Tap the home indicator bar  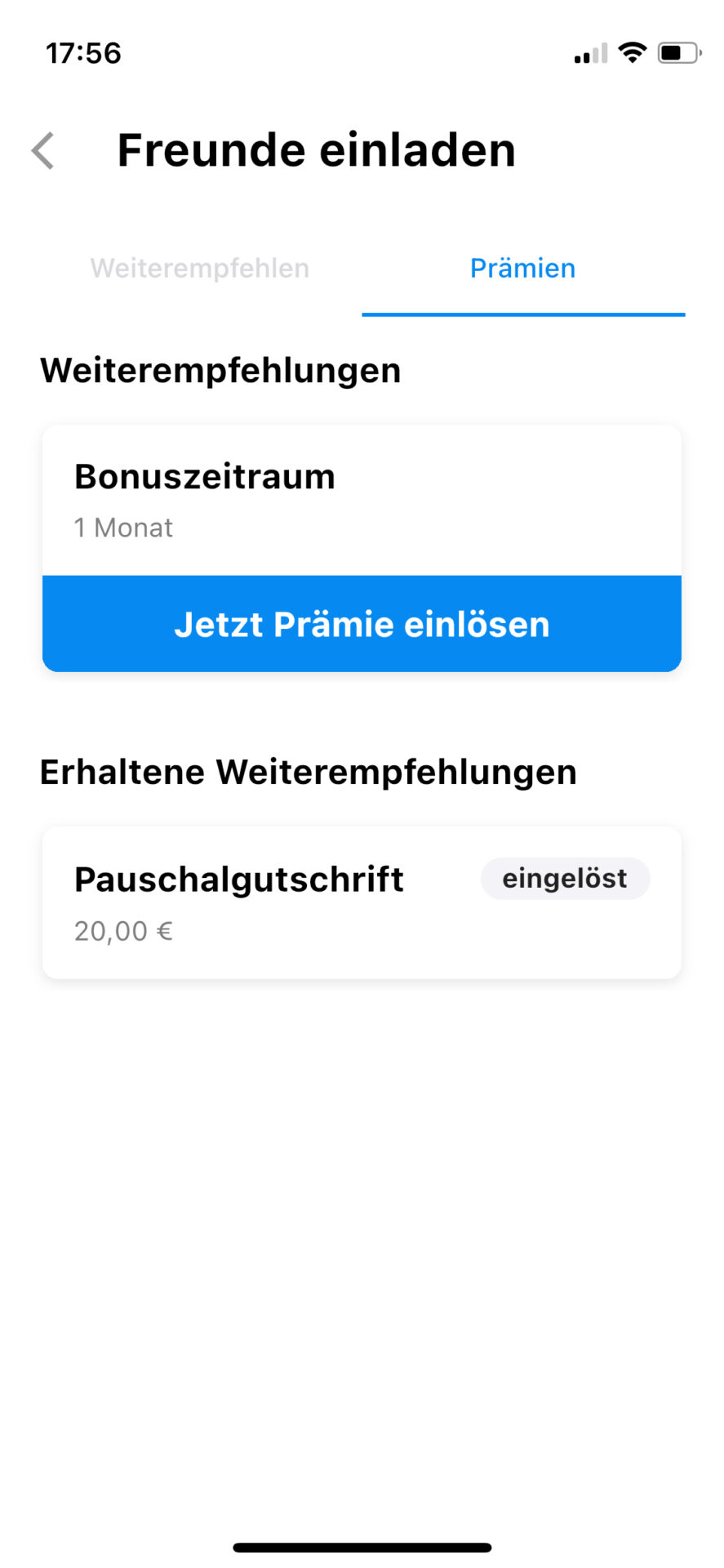[362, 1546]
